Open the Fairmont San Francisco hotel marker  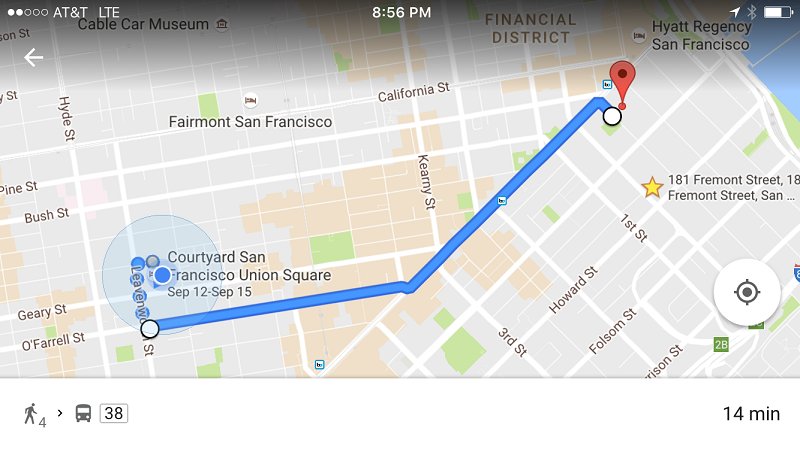[x=250, y=101]
